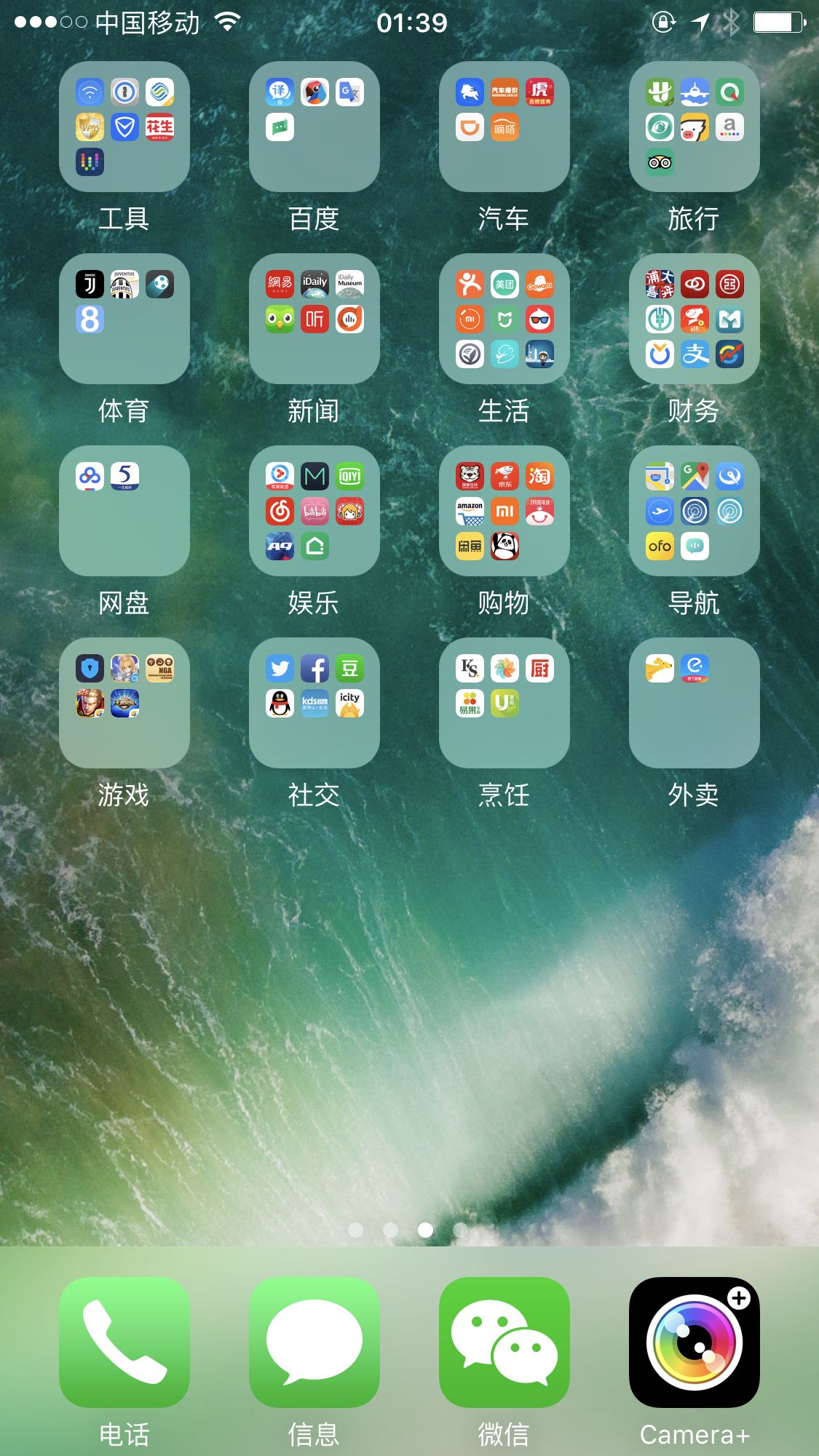Open the 工具 folder
Viewport: 819px width, 1456px height.
(x=124, y=127)
